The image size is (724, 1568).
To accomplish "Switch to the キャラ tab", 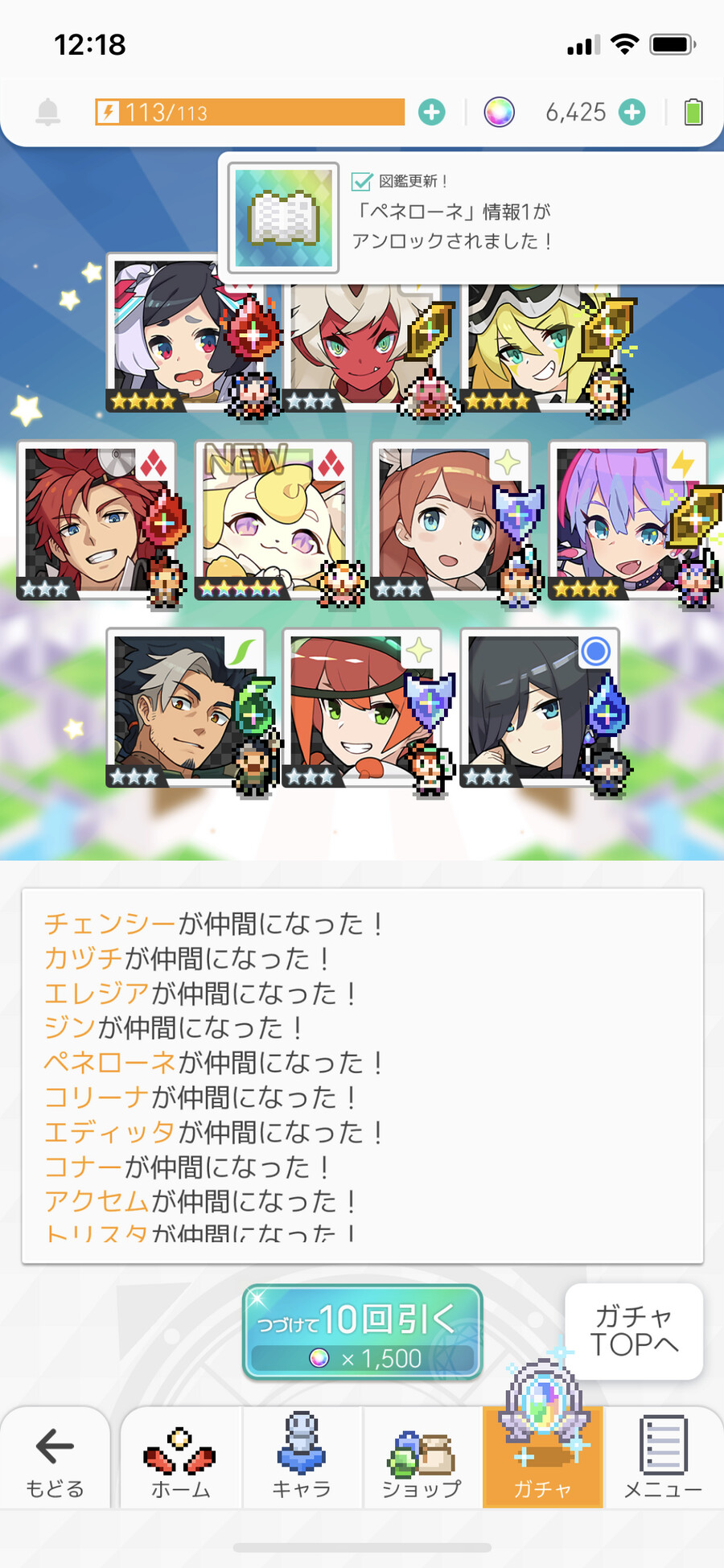I will click(x=301, y=1460).
